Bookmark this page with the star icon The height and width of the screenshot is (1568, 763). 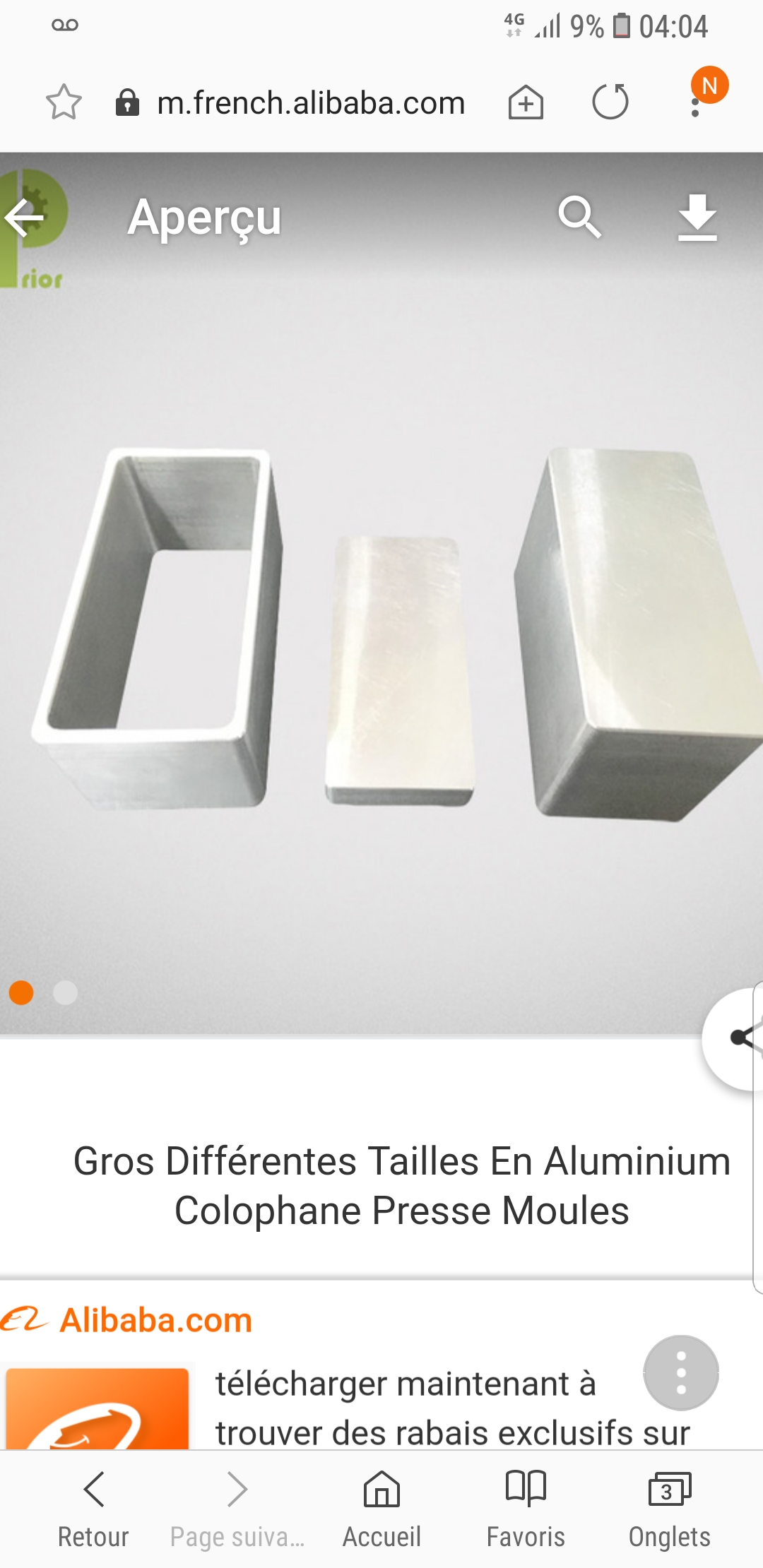click(x=64, y=102)
